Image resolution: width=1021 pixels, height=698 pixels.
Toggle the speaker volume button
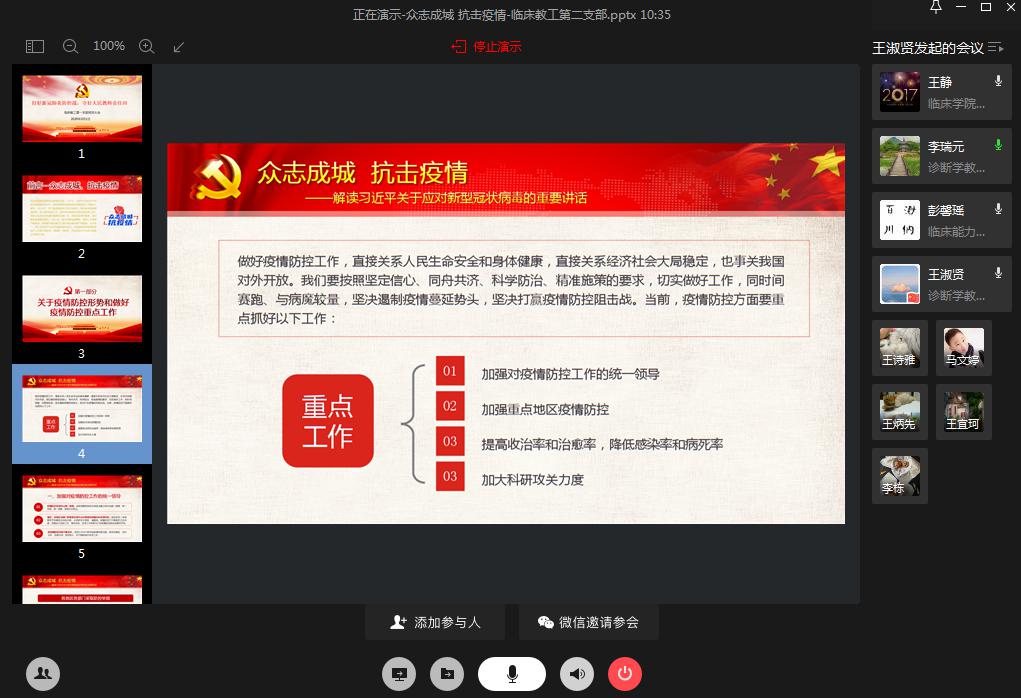coord(577,674)
